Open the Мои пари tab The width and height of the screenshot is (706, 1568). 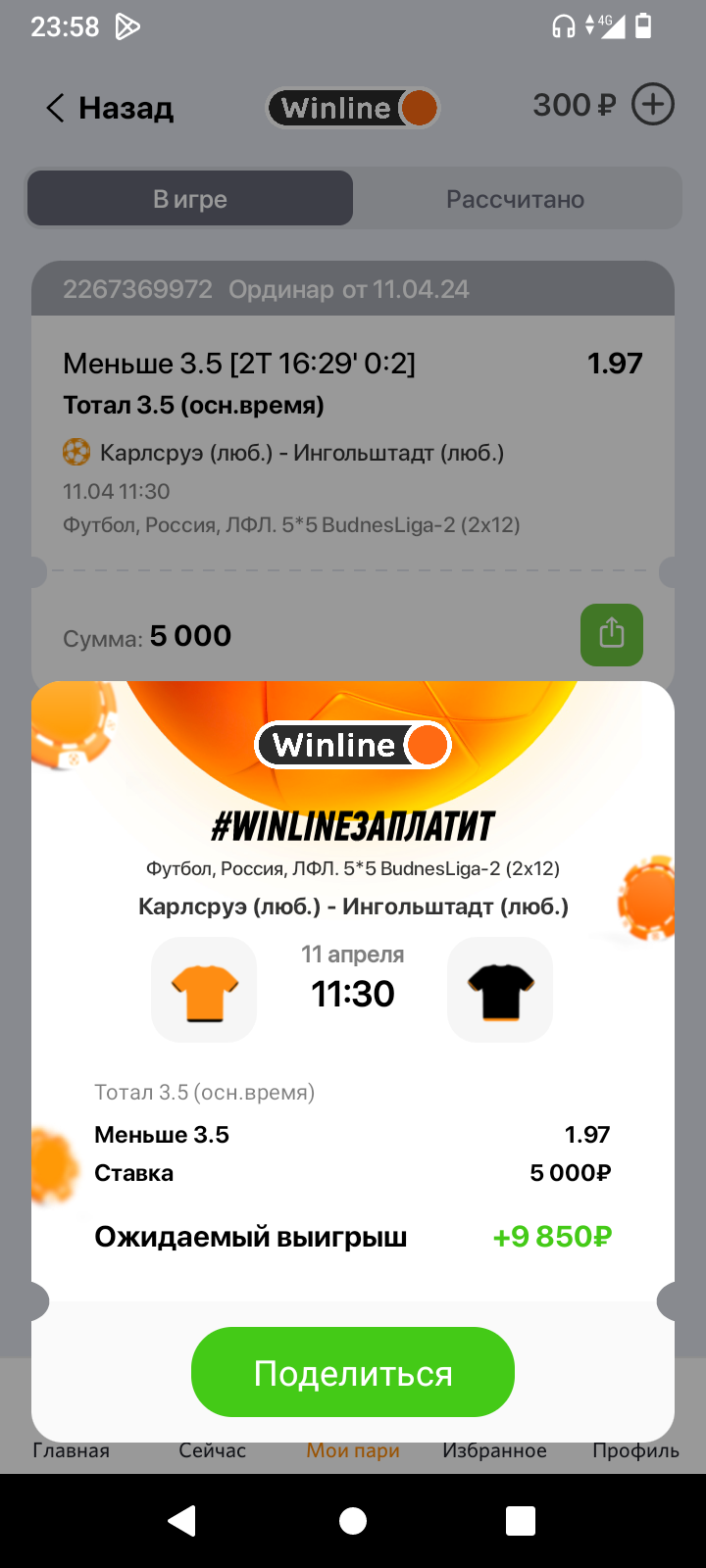click(353, 1451)
